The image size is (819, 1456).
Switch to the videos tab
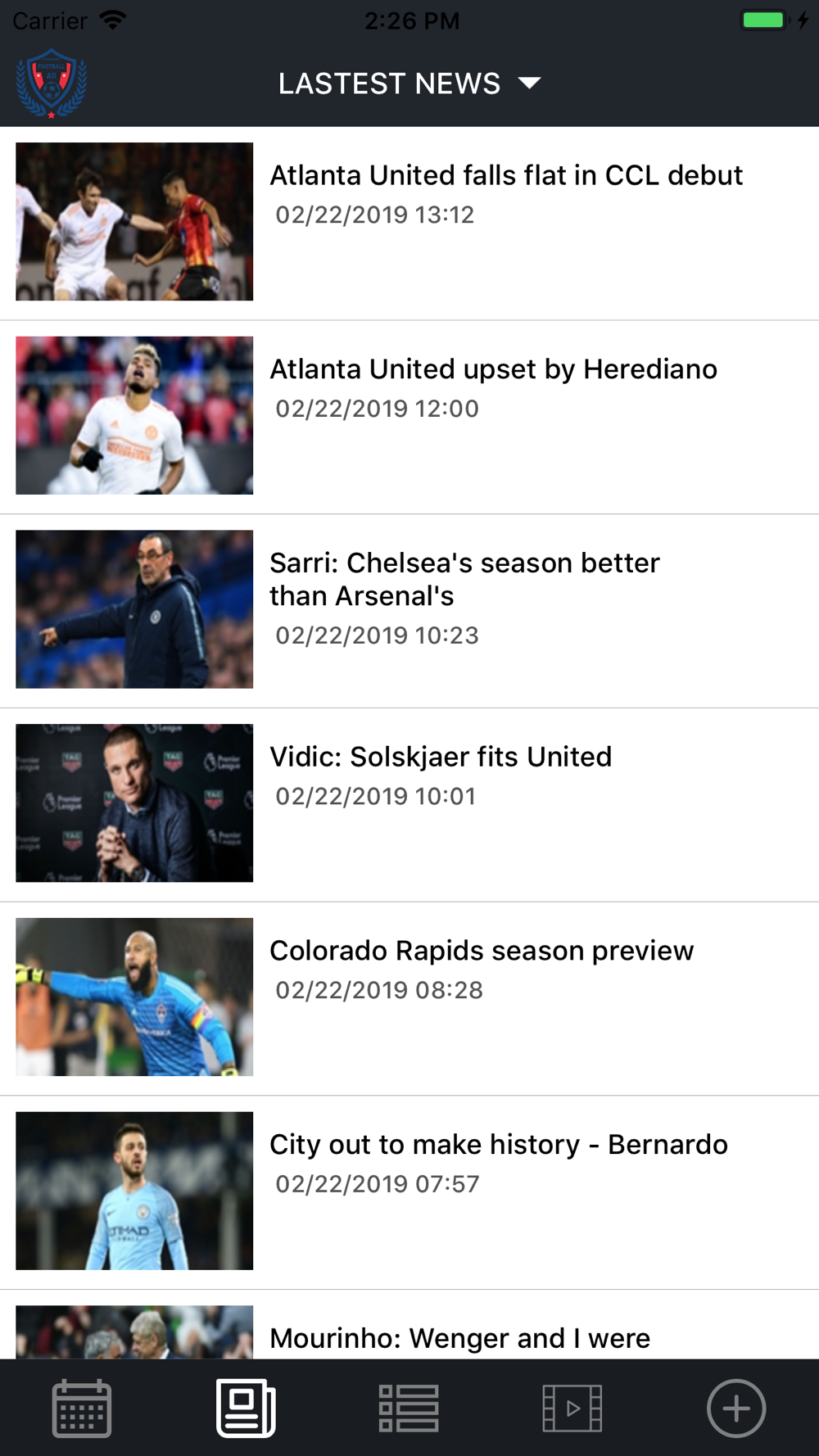coord(572,1409)
